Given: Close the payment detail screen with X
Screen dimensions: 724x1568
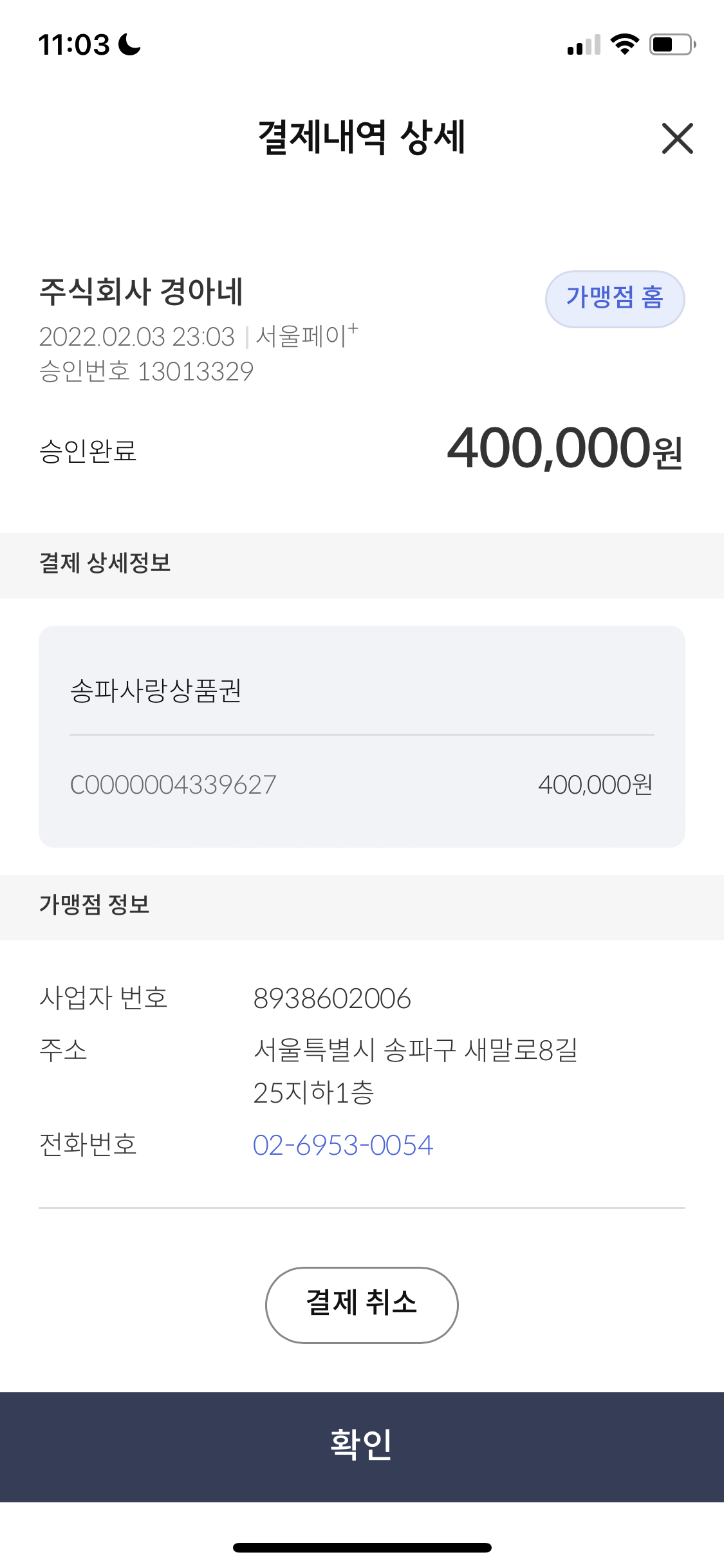Looking at the screenshot, I should point(677,138).
